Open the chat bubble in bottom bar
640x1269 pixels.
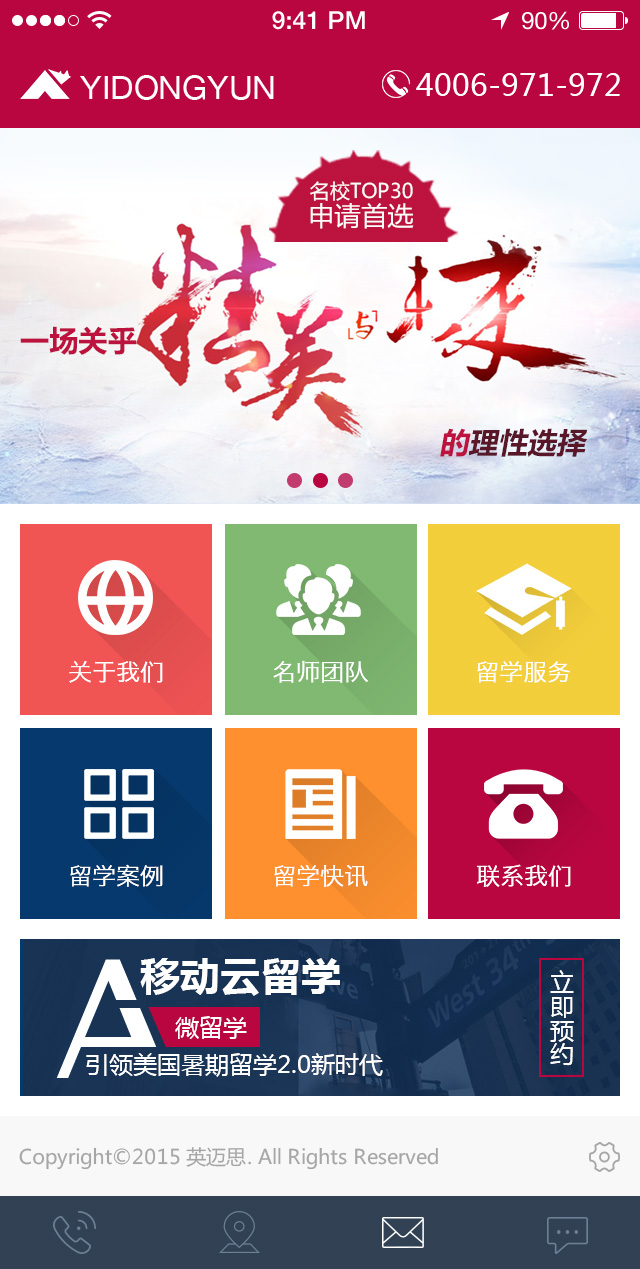(567, 1234)
